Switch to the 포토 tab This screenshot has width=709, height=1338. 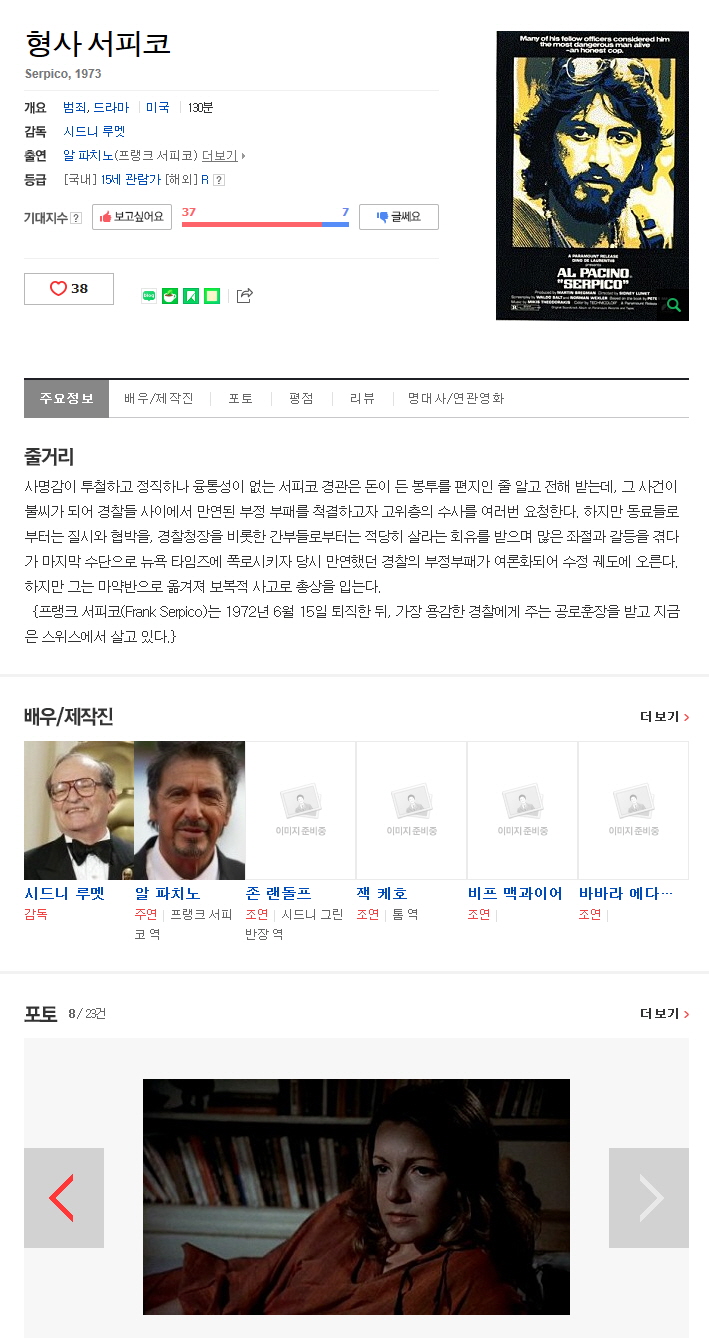click(x=240, y=398)
